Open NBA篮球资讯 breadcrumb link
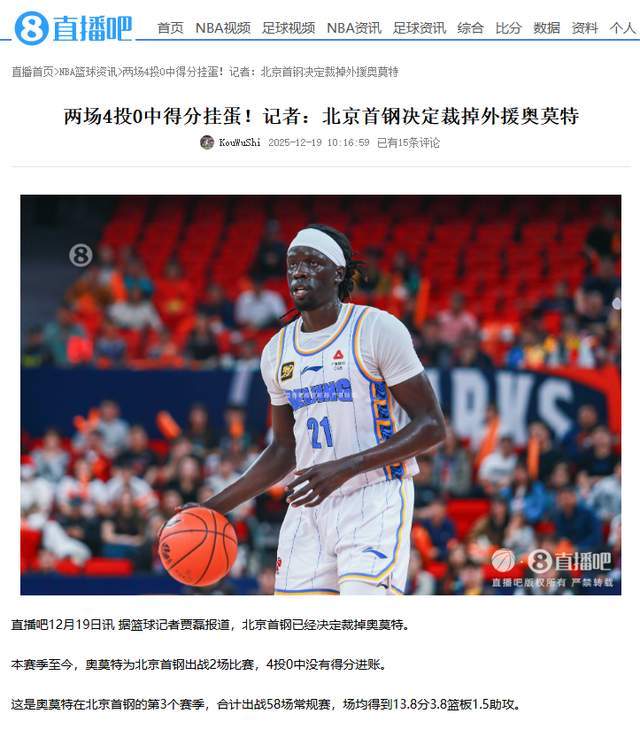640x729 pixels. (x=88, y=72)
